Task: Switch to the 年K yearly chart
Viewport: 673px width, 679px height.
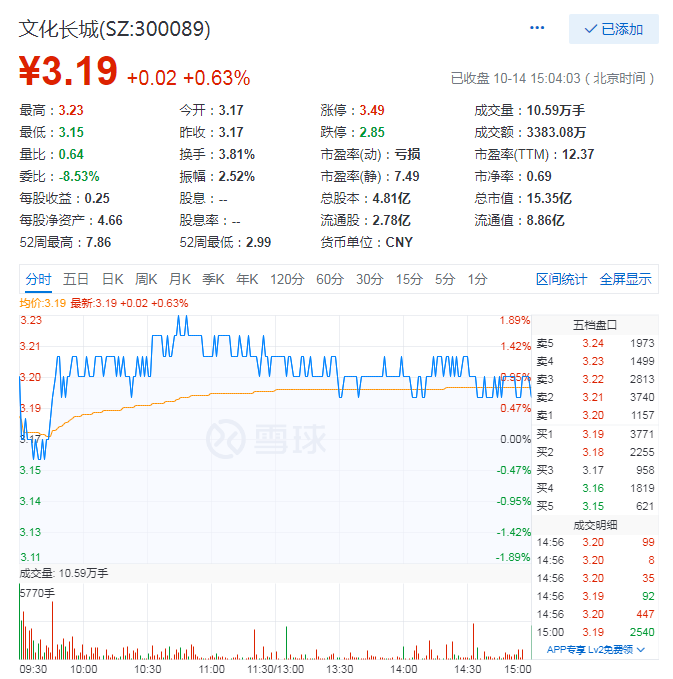Action: [247, 279]
